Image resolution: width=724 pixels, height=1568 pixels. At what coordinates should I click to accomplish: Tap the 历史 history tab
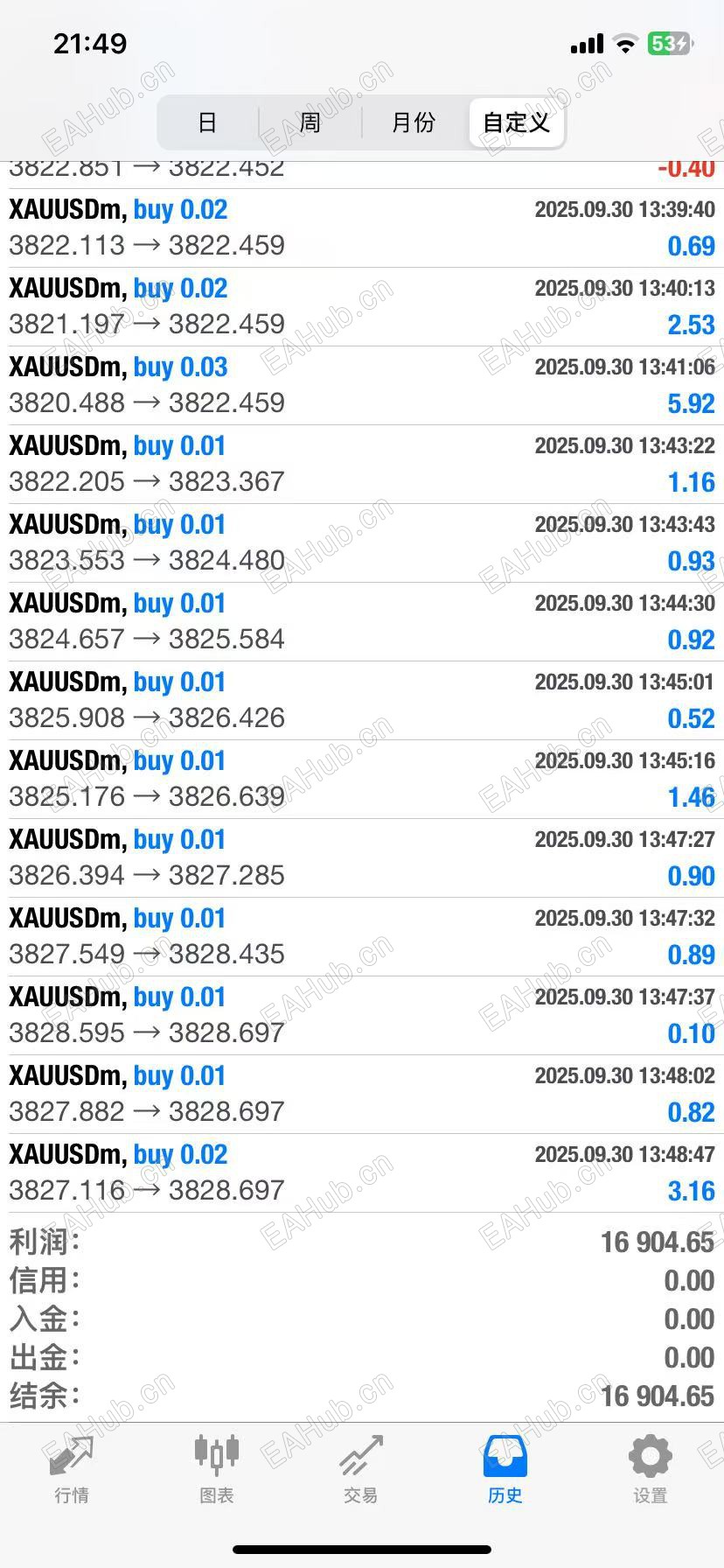point(505,1470)
